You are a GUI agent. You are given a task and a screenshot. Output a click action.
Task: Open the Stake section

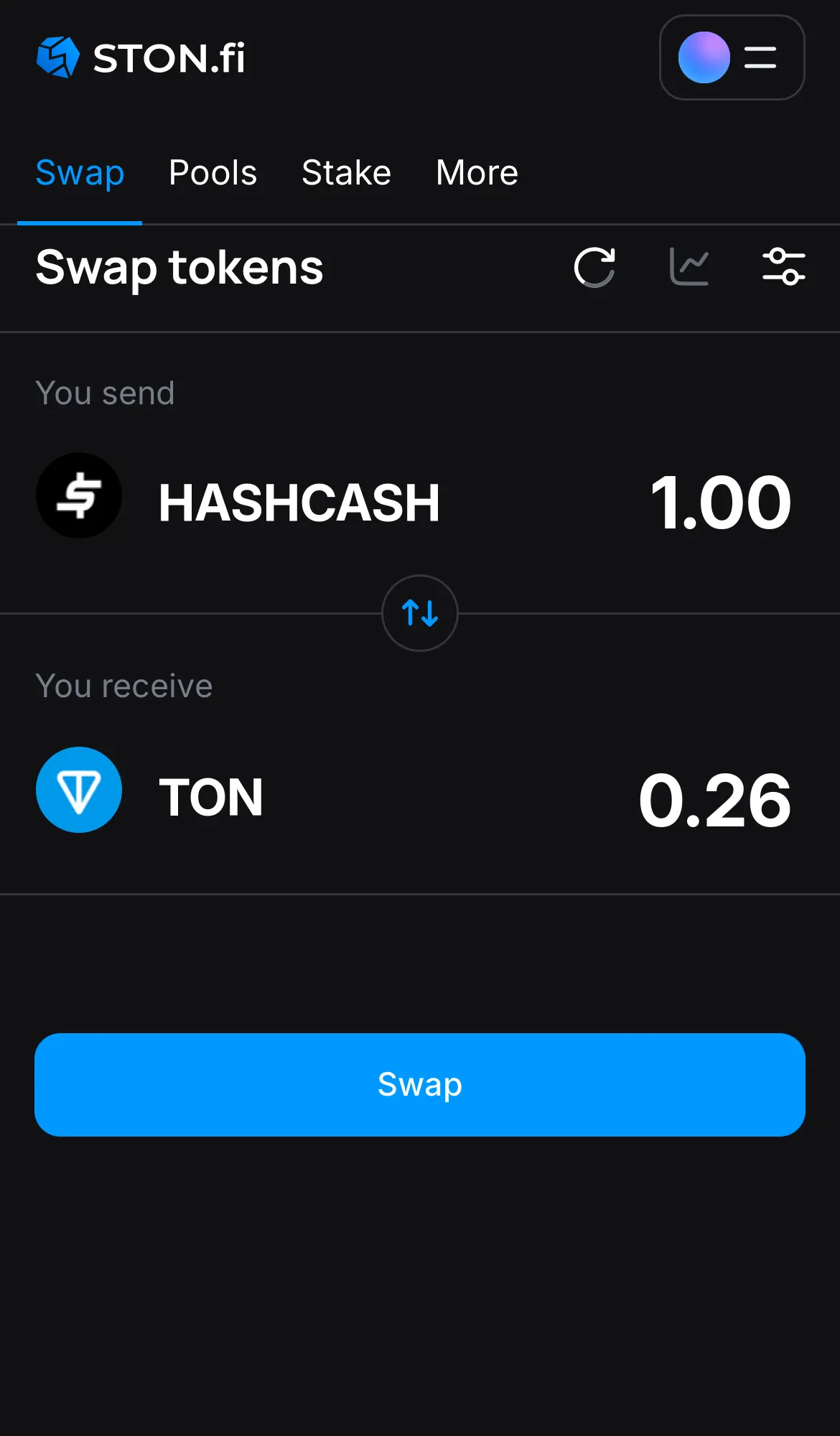point(346,173)
